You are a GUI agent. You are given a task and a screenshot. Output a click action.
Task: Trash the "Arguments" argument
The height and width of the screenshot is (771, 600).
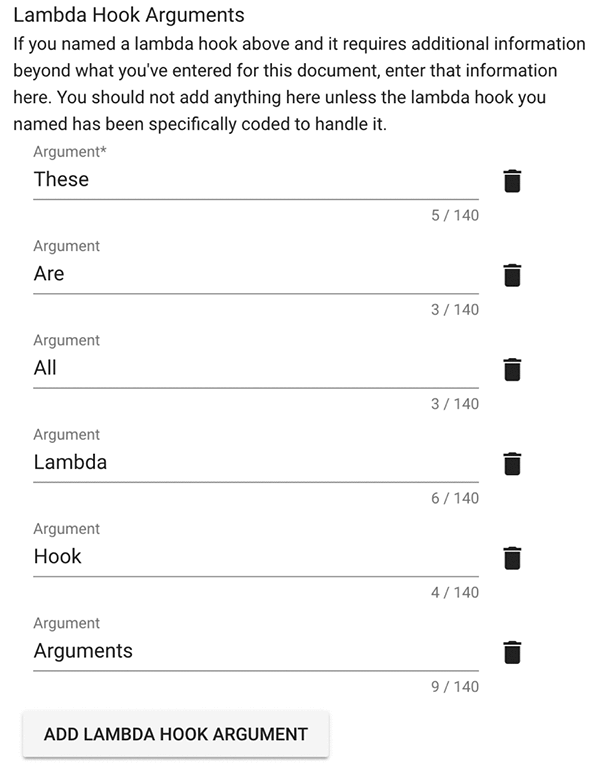[x=512, y=652]
